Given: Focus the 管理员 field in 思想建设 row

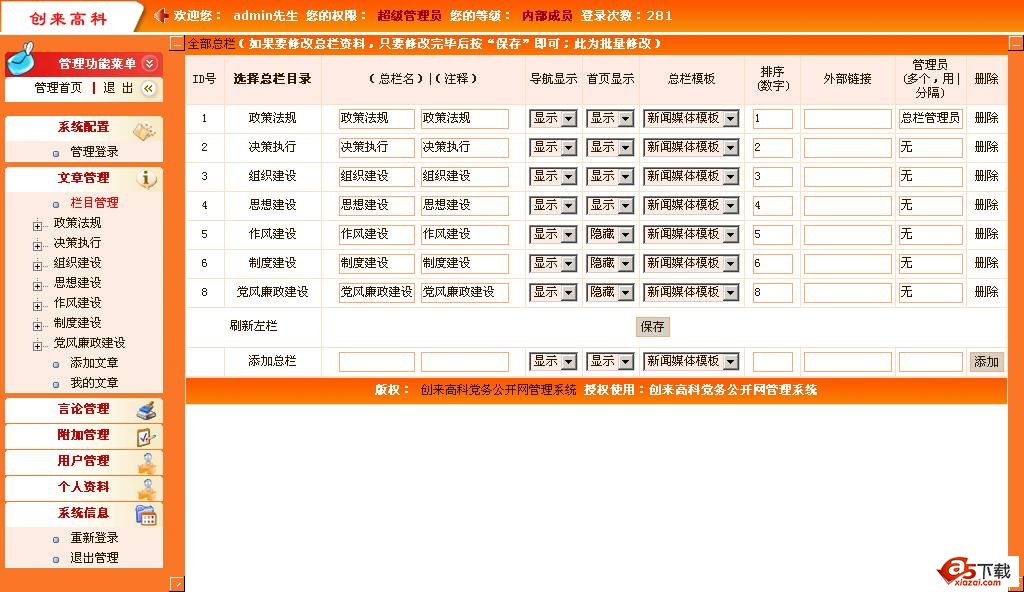Looking at the screenshot, I should pyautogui.click(x=929, y=205).
